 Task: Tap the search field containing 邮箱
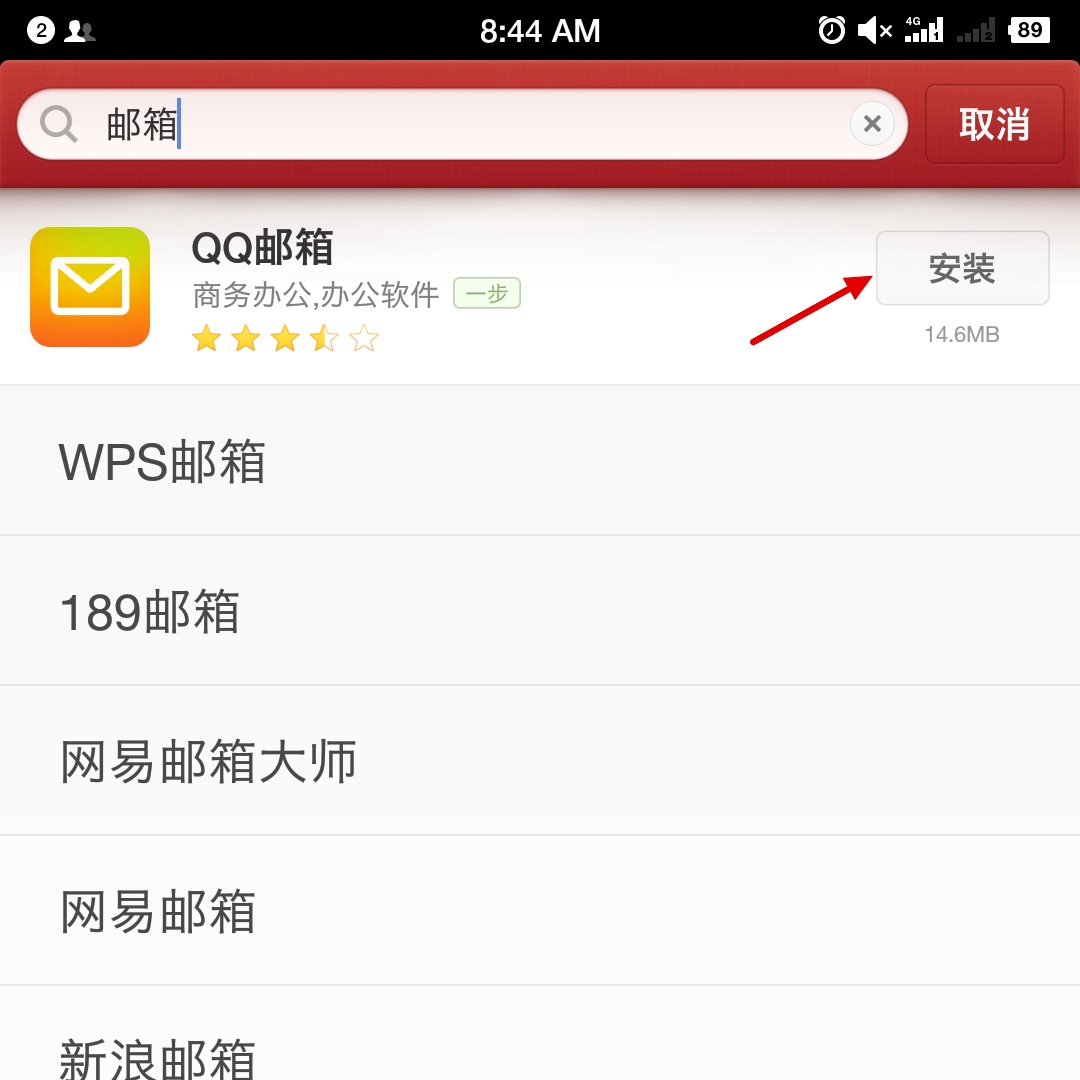coord(450,125)
